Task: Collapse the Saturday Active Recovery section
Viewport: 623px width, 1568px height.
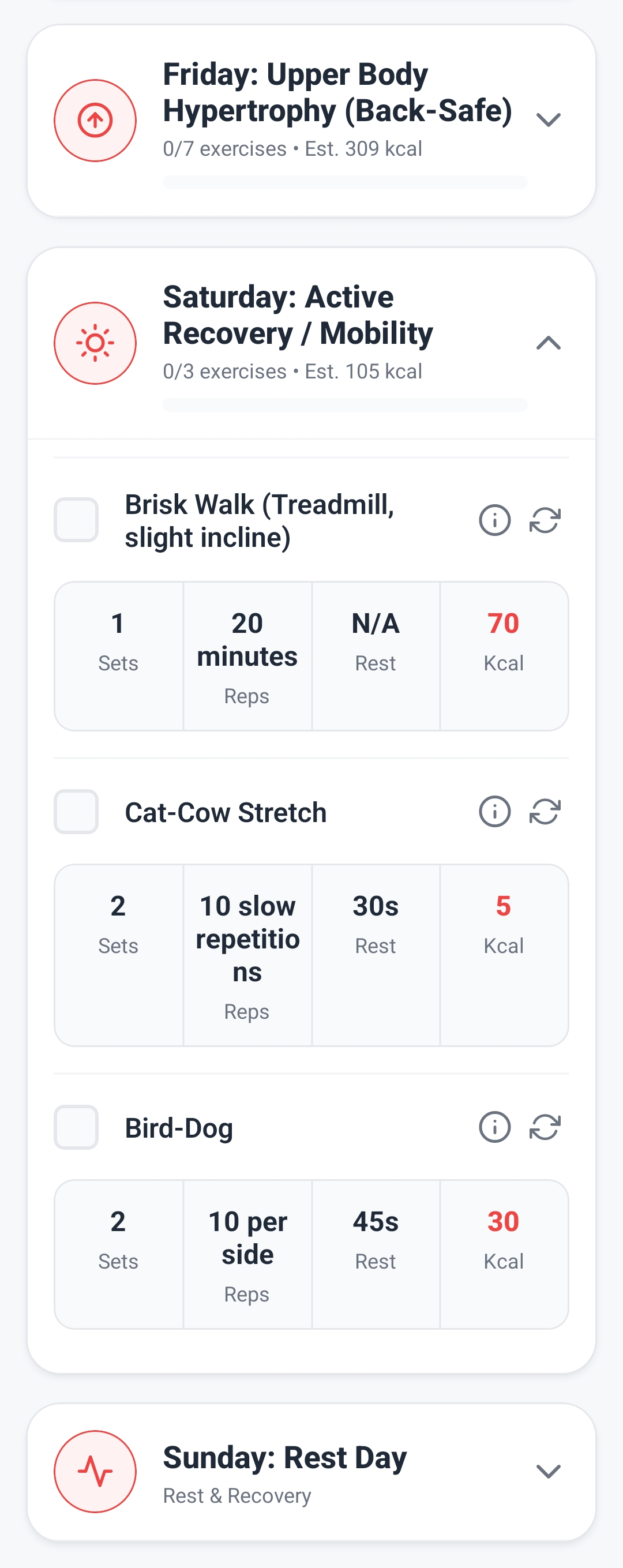Action: (548, 343)
